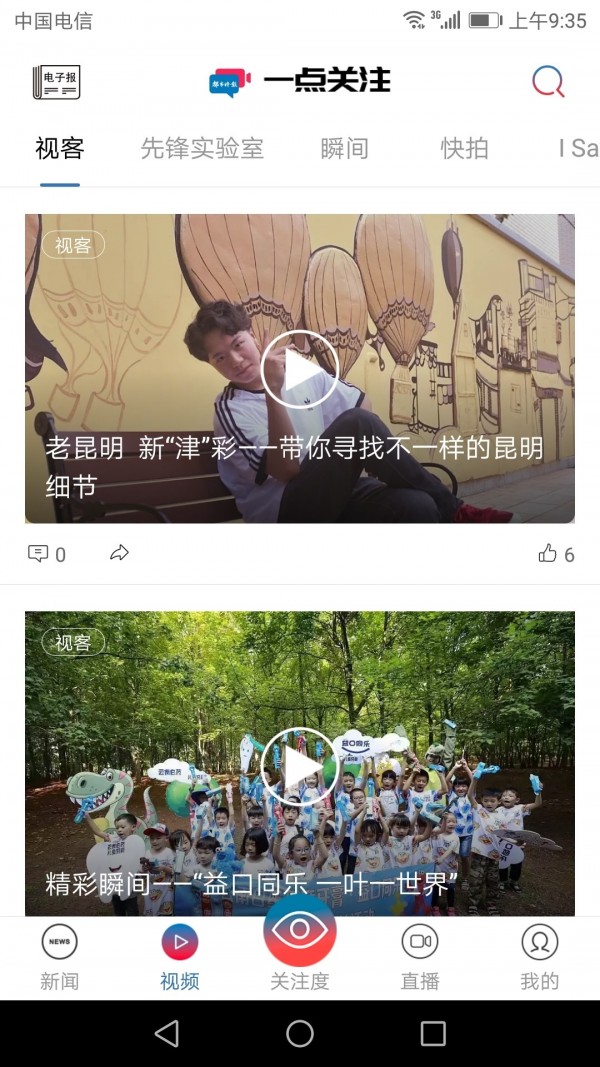Open the 我的 profile tab
Viewport: 600px width, 1067px height.
pyautogui.click(x=540, y=957)
